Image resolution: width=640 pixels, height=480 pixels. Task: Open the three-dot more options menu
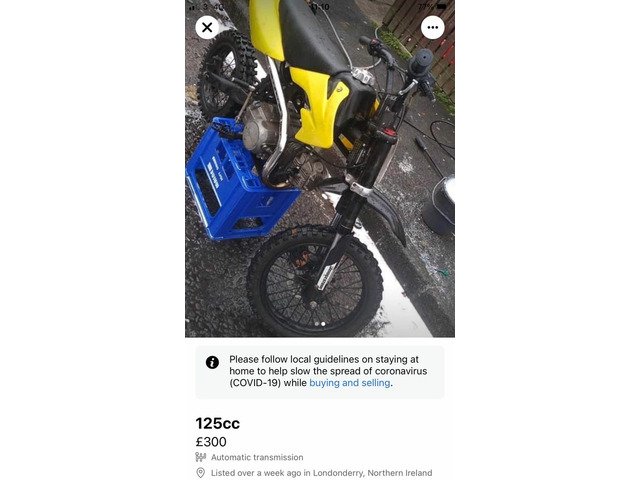[432, 27]
